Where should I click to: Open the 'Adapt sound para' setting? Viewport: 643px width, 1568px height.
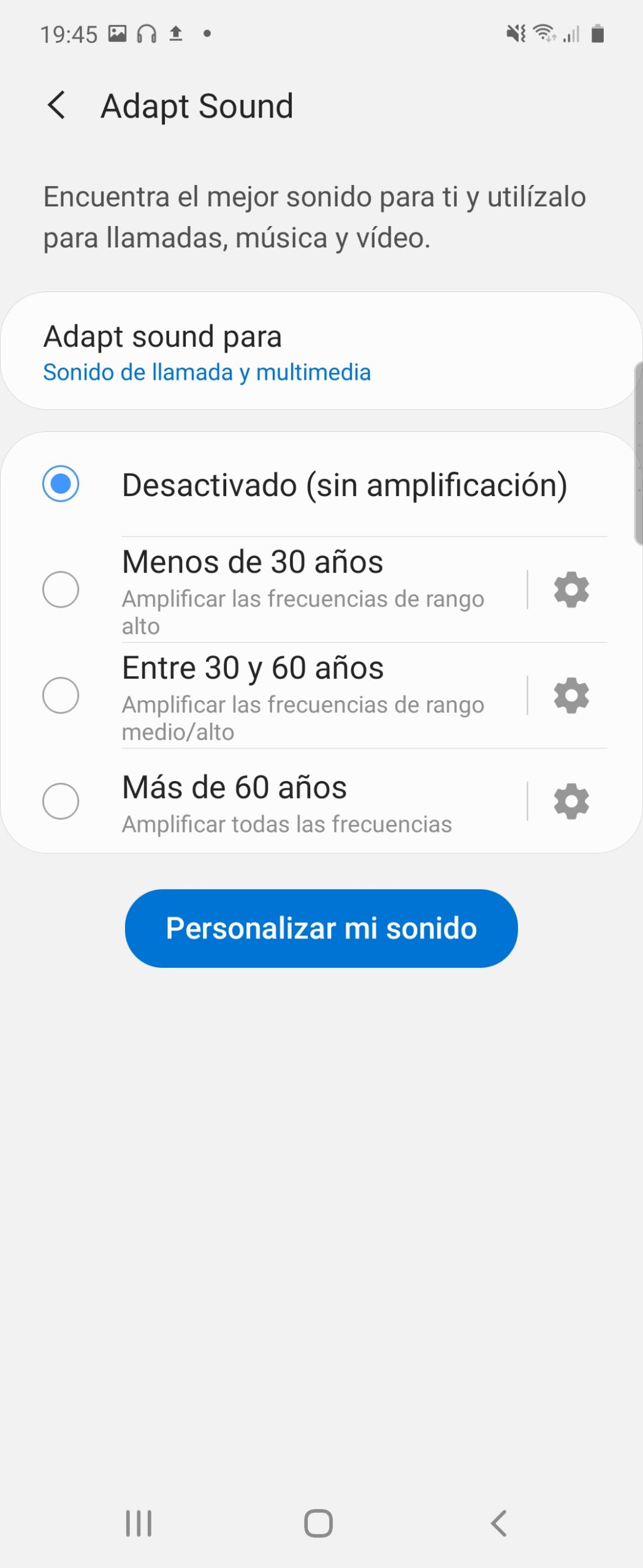(x=321, y=352)
